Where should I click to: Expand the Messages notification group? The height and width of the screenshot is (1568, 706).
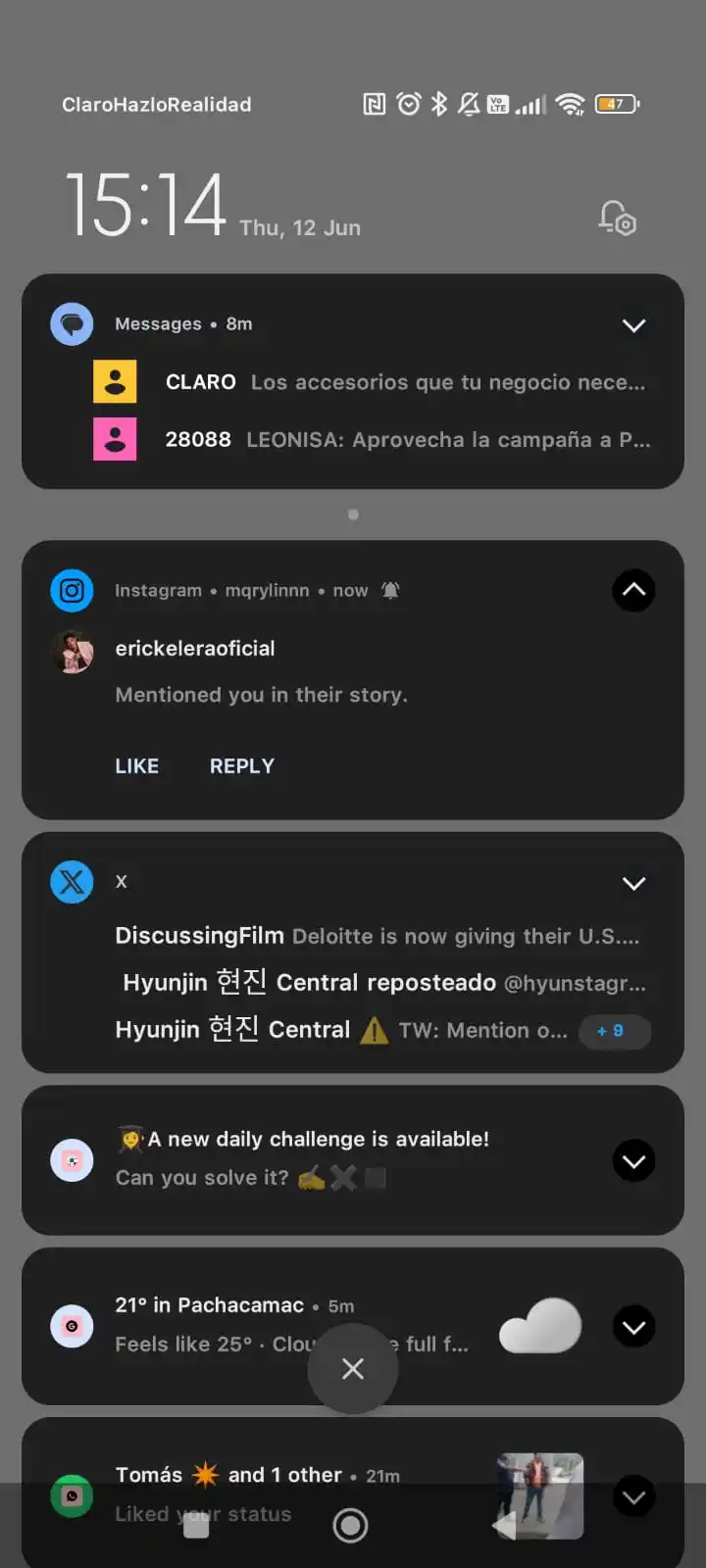pyautogui.click(x=633, y=325)
